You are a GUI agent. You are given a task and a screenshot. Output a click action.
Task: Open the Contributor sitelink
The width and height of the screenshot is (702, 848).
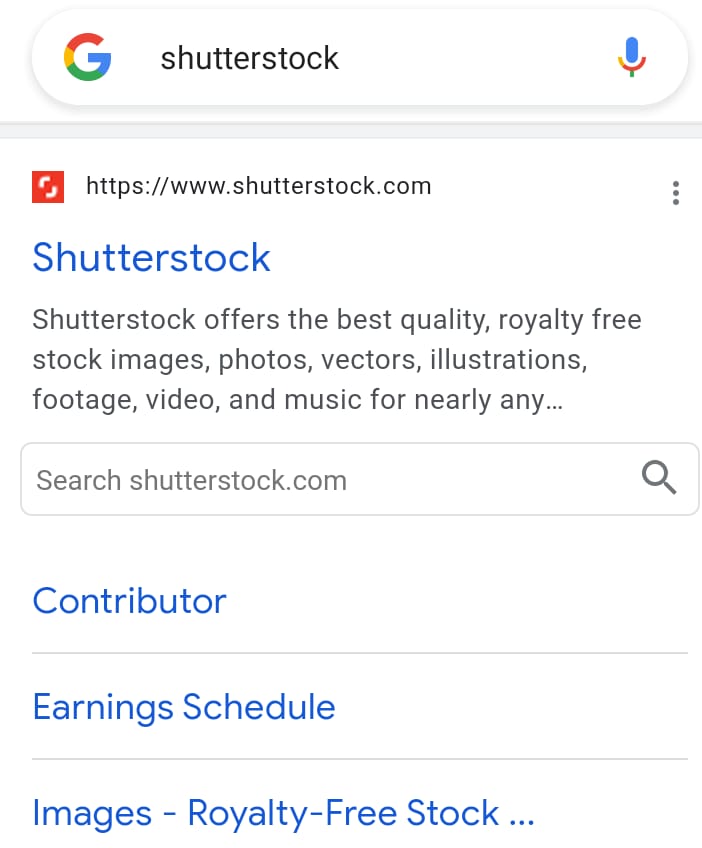pyautogui.click(x=130, y=601)
